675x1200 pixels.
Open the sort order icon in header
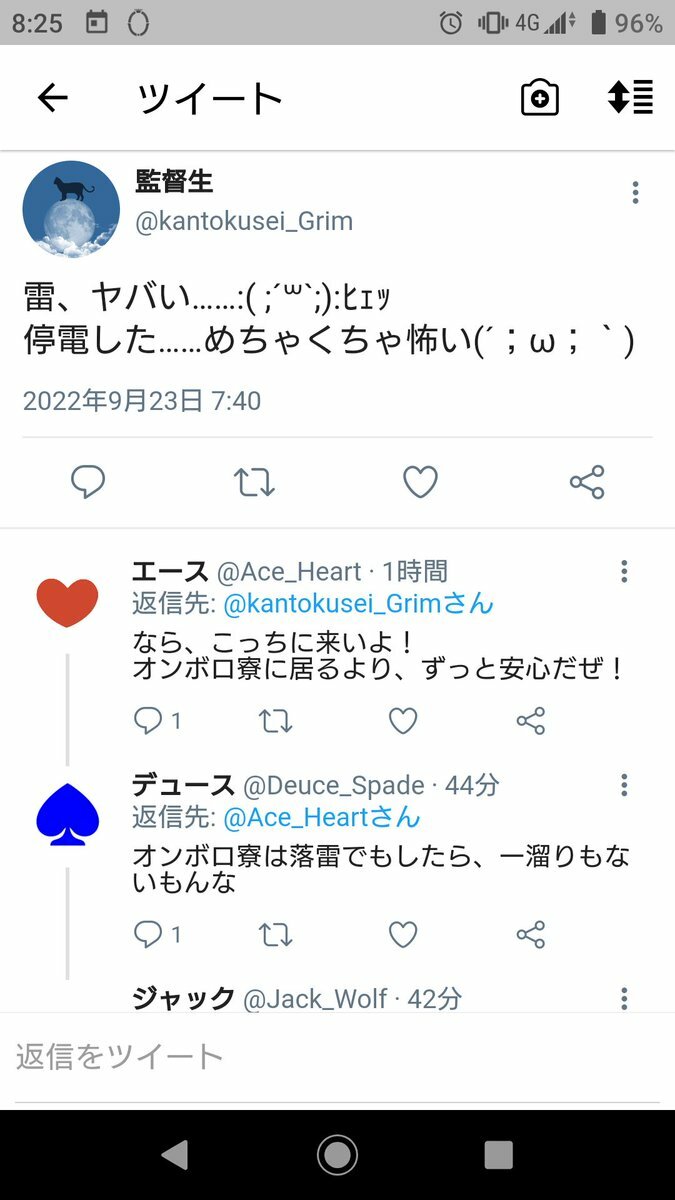[630, 96]
